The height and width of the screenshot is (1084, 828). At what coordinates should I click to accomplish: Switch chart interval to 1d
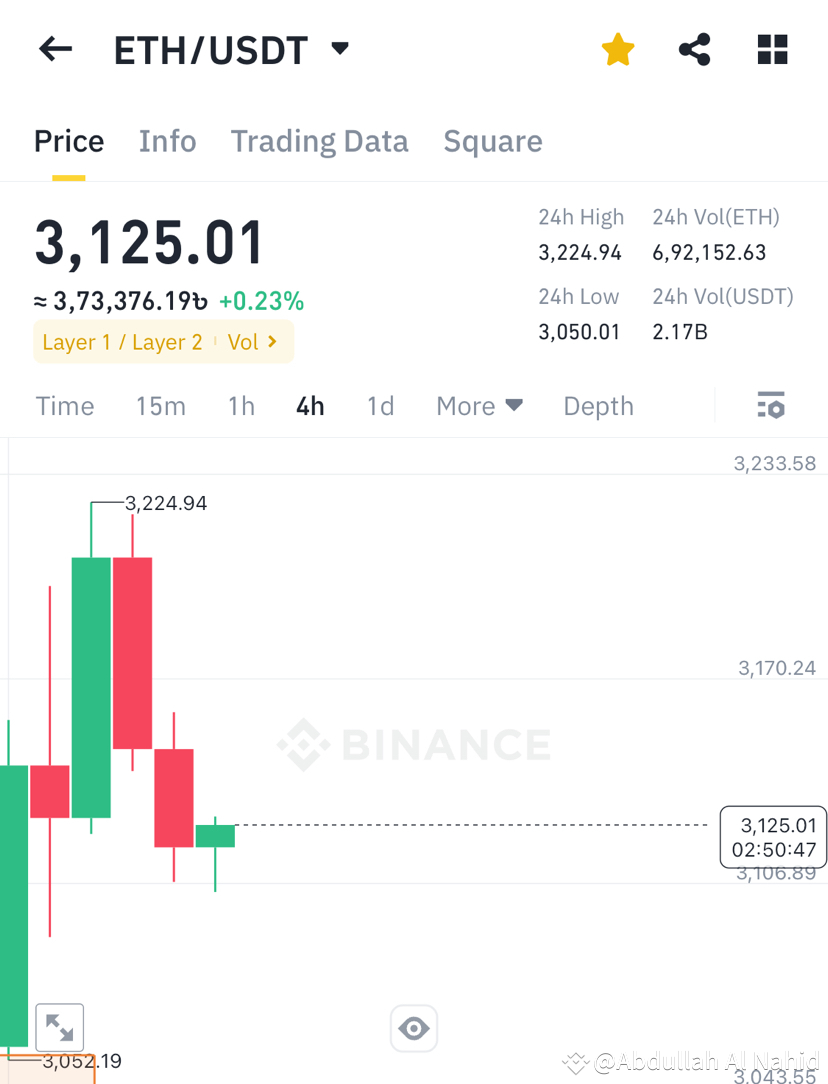point(380,405)
